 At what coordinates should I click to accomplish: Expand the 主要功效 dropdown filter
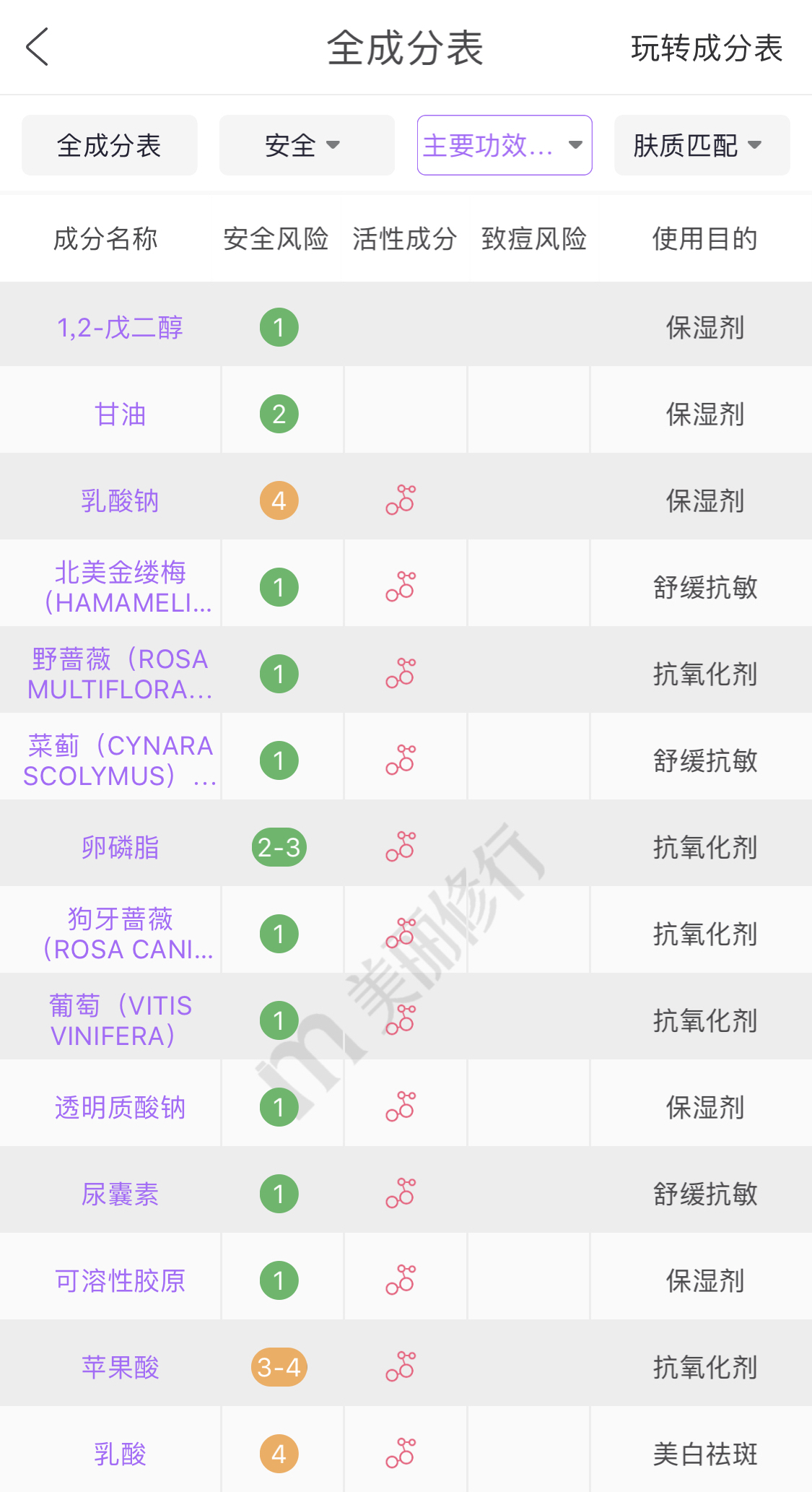504,145
